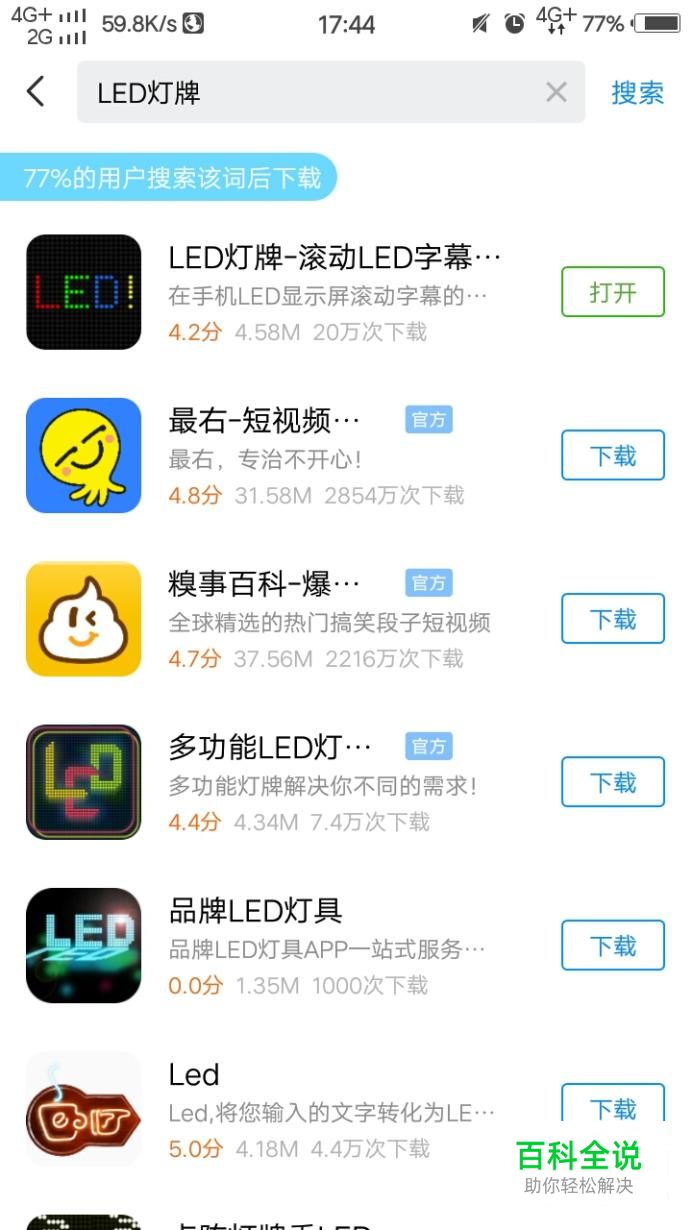Go back using the top arrow
This screenshot has width=692, height=1230.
36,92
